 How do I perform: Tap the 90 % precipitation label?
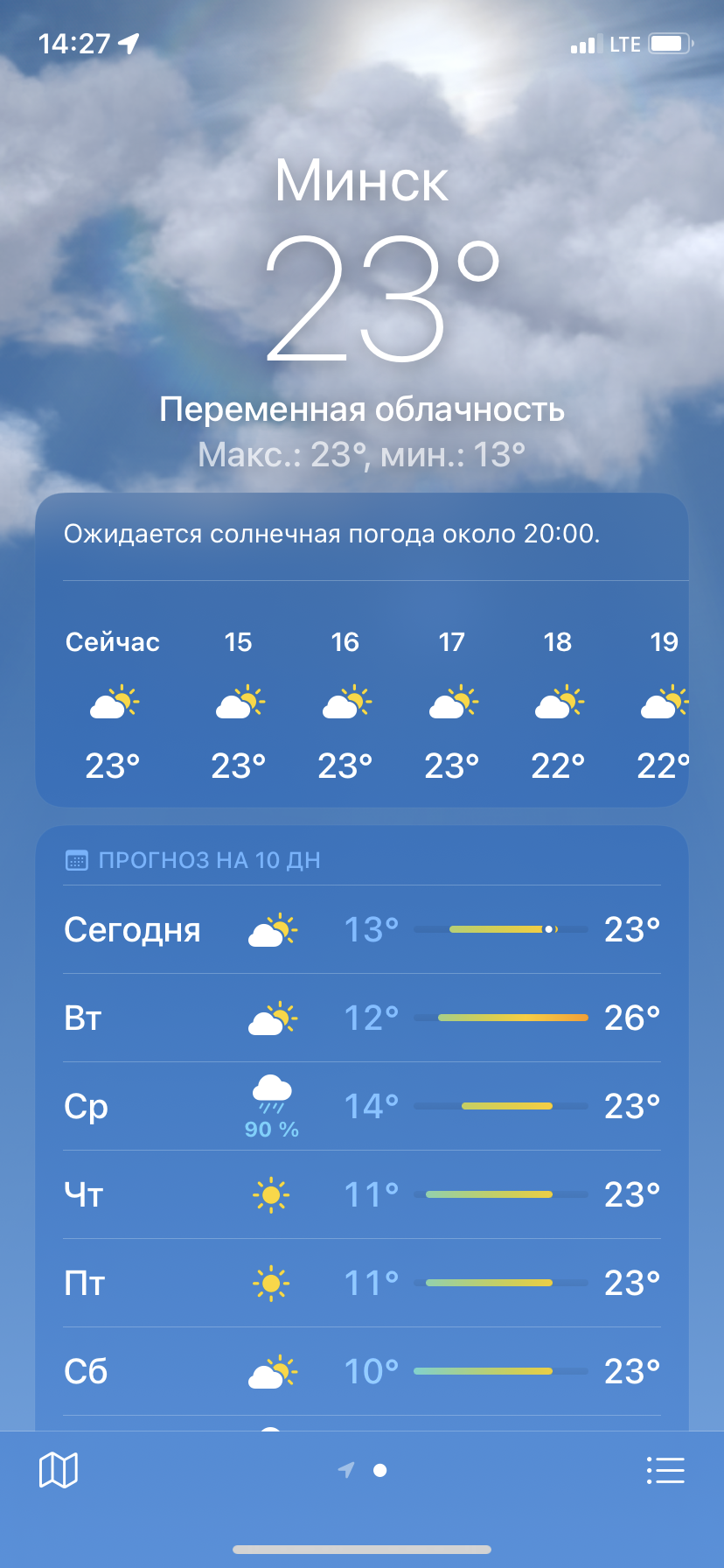pos(272,1130)
